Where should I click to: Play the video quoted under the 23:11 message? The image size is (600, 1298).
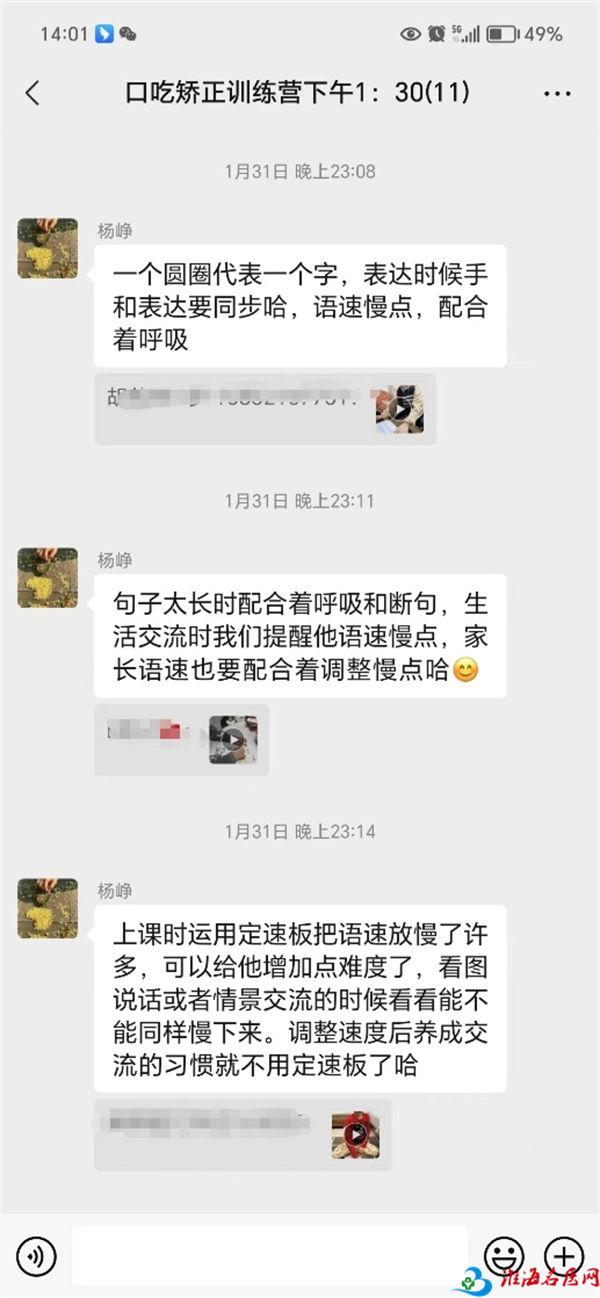233,740
